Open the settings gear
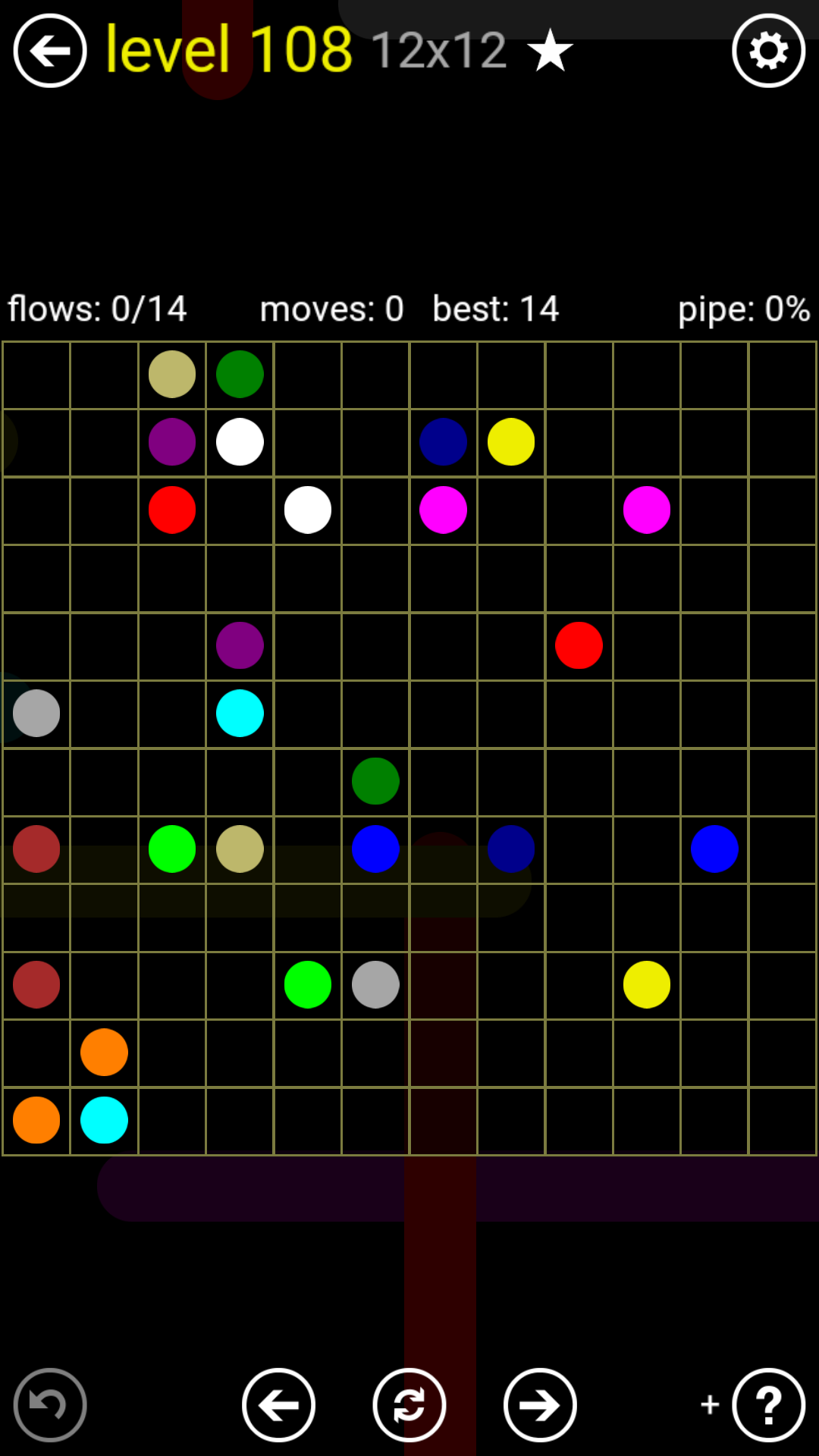The width and height of the screenshot is (819, 1456). pyautogui.click(x=768, y=51)
